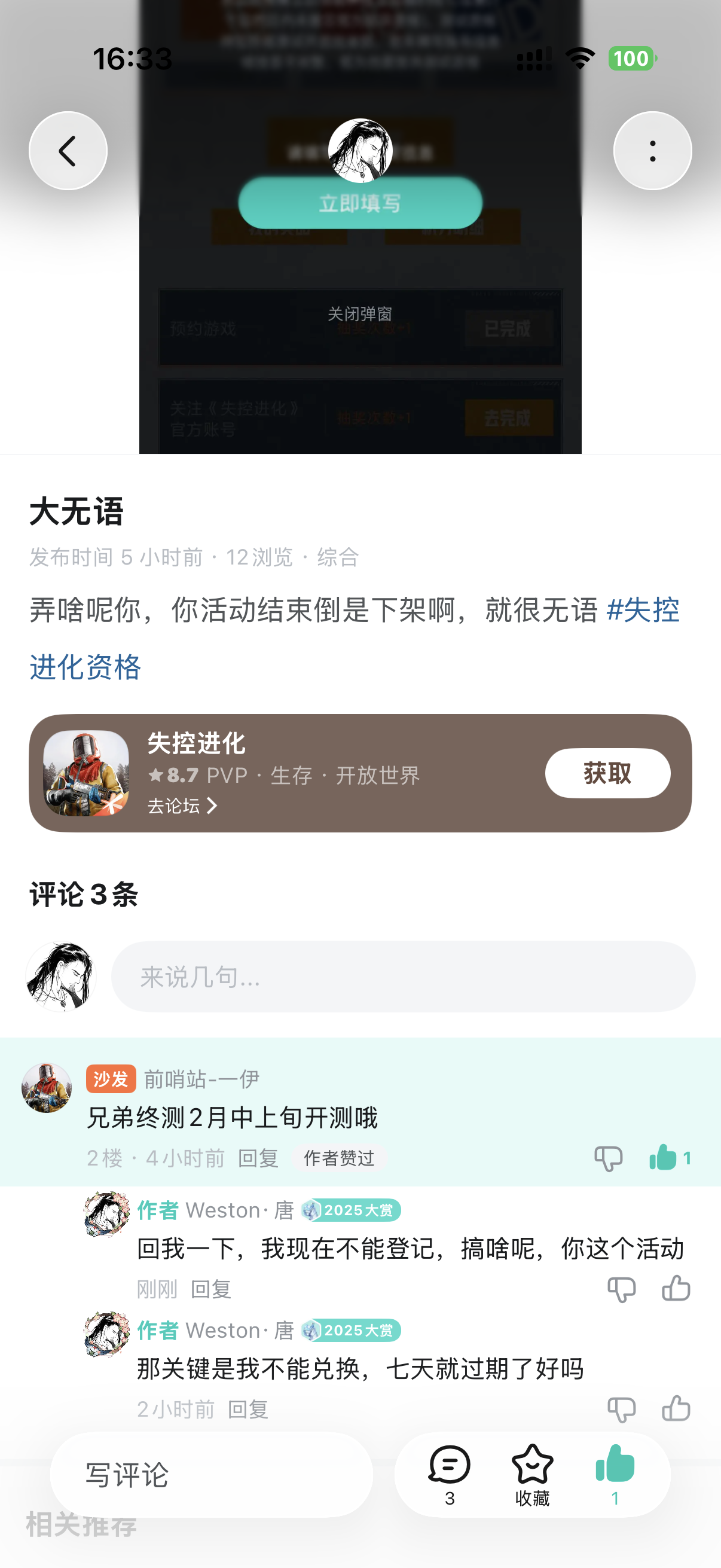Image resolution: width=721 pixels, height=1568 pixels.
Task: Dislike the 那关键是我不能兑换 reply
Action: pyautogui.click(x=621, y=1408)
